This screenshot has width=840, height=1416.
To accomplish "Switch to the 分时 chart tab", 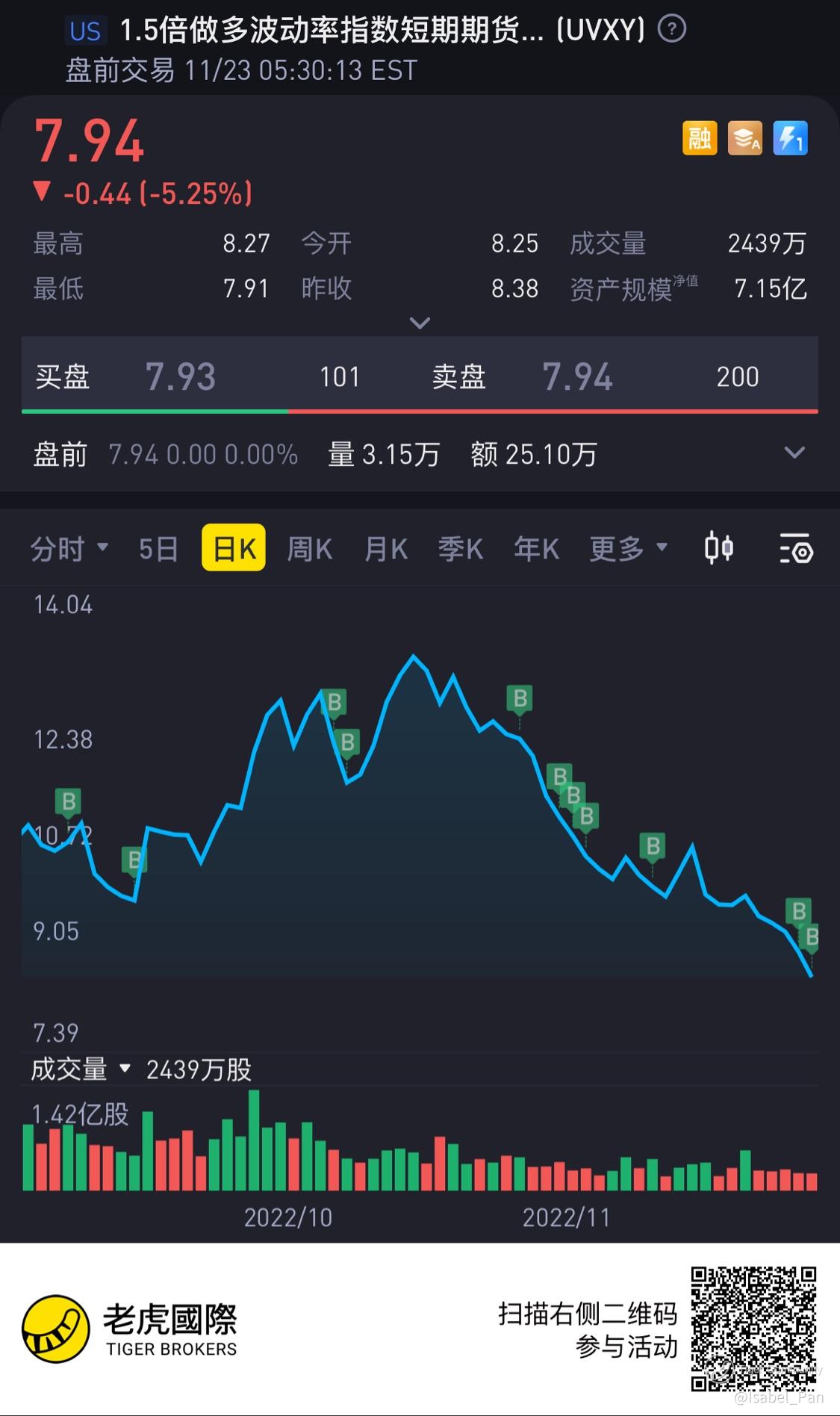I will point(69,548).
